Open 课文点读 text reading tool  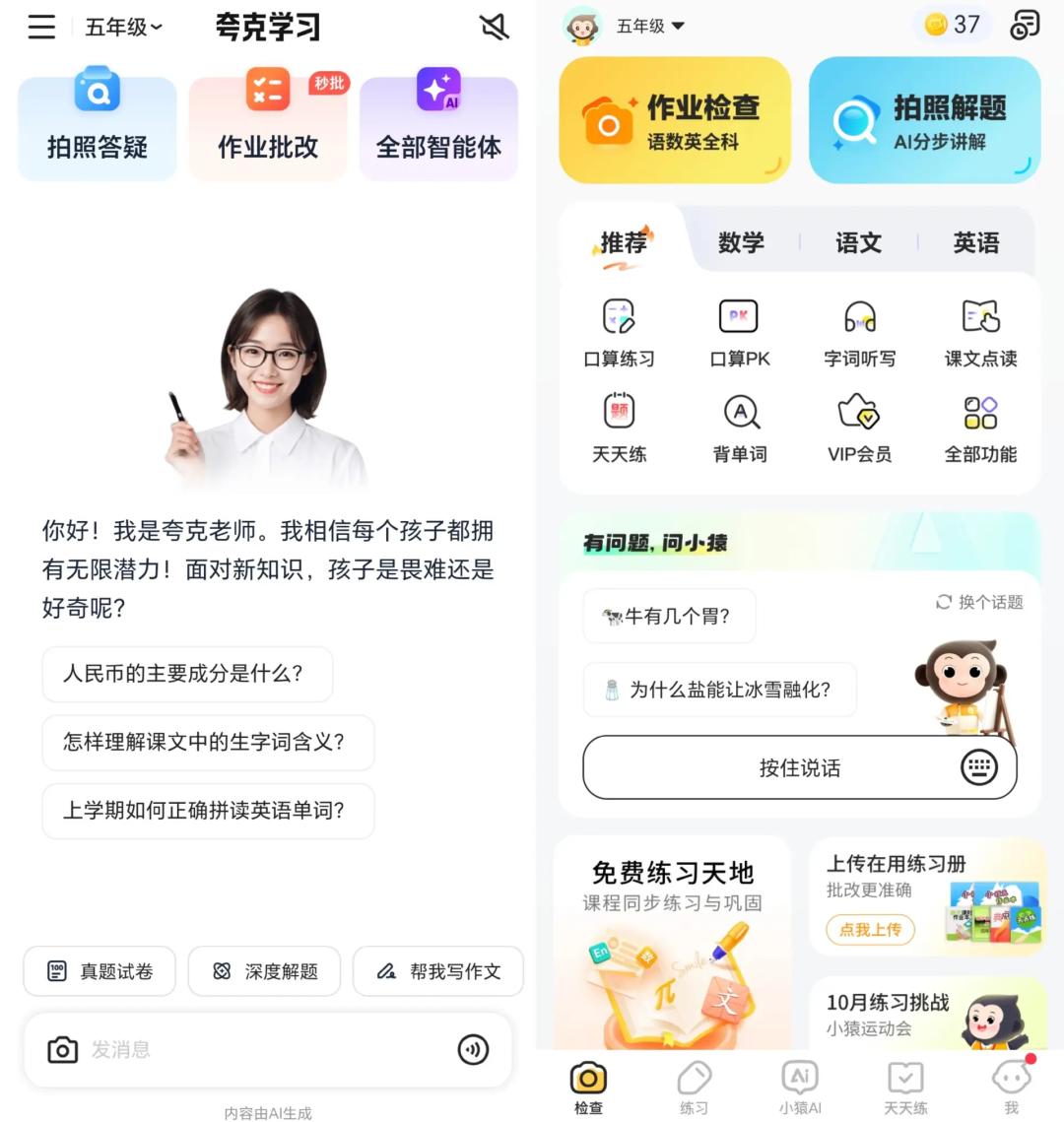pyautogui.click(x=978, y=330)
